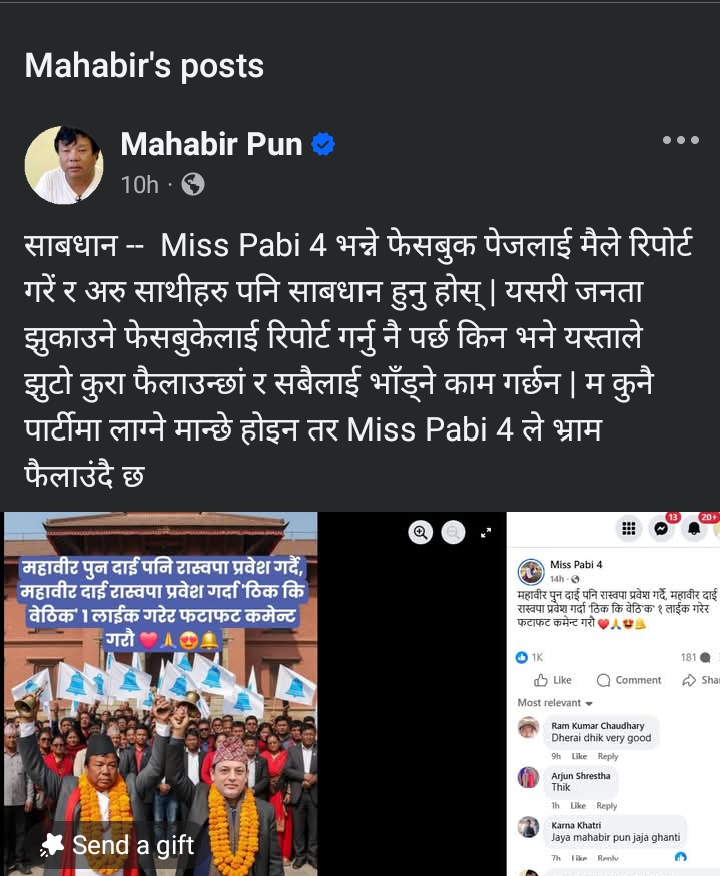
Task: Send a gift to Mahabir Pun
Action: pos(118,845)
